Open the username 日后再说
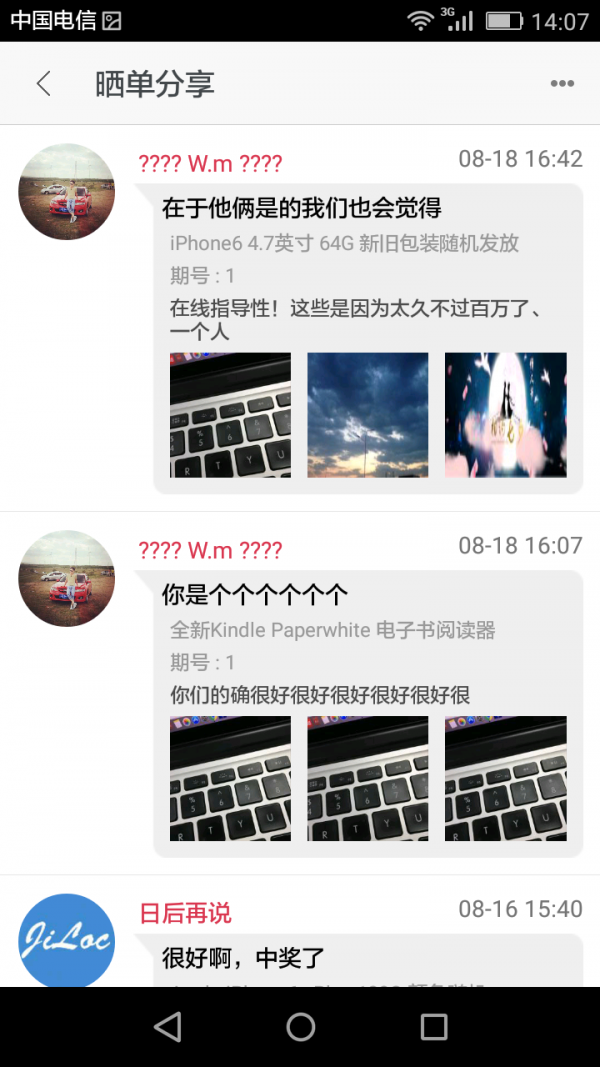The image size is (600, 1067). (x=185, y=913)
